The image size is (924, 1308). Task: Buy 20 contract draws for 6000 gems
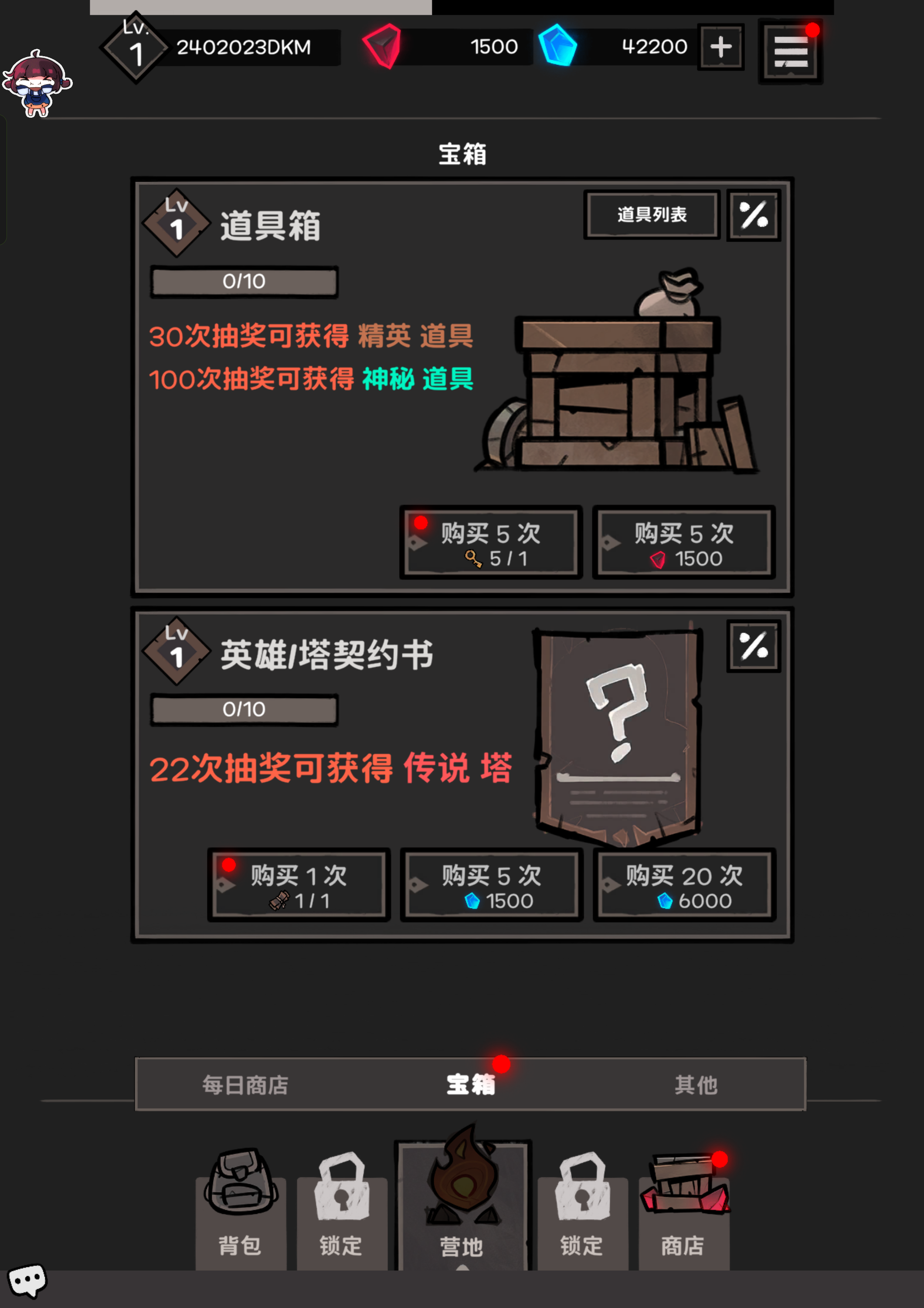click(x=684, y=885)
